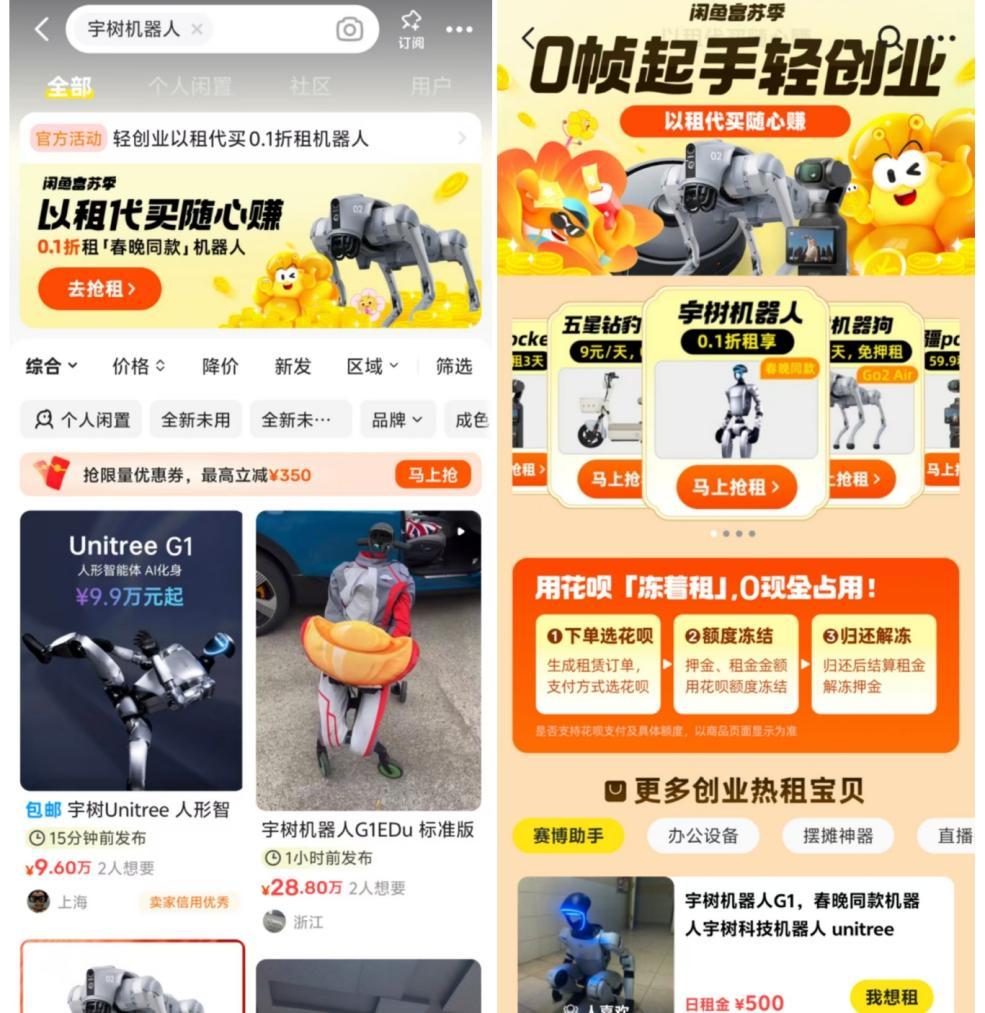This screenshot has height=1013, width=985.
Task: Go back from the search box arrow
Action: tap(41, 29)
